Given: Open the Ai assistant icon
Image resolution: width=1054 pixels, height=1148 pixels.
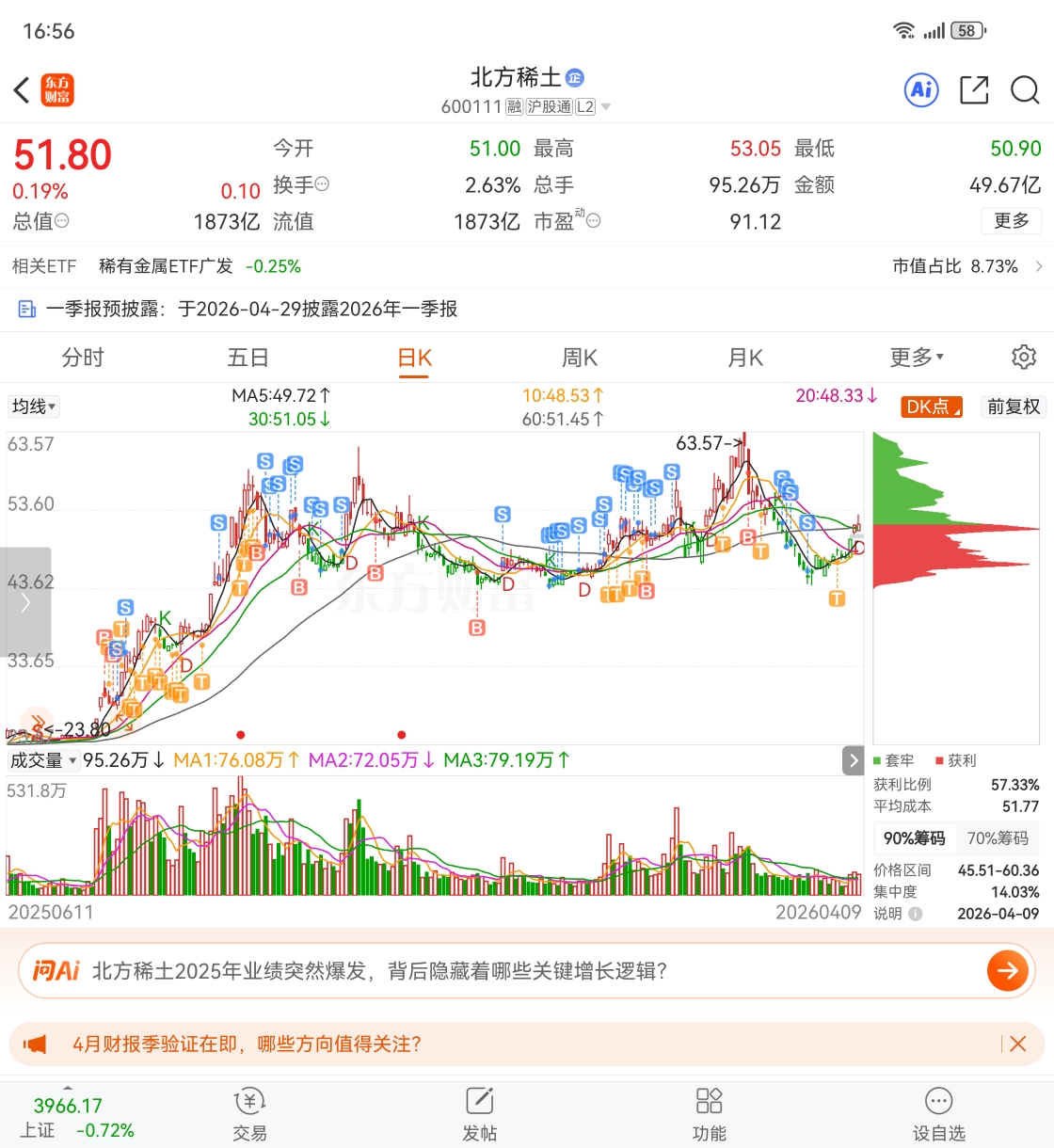Looking at the screenshot, I should tap(921, 90).
